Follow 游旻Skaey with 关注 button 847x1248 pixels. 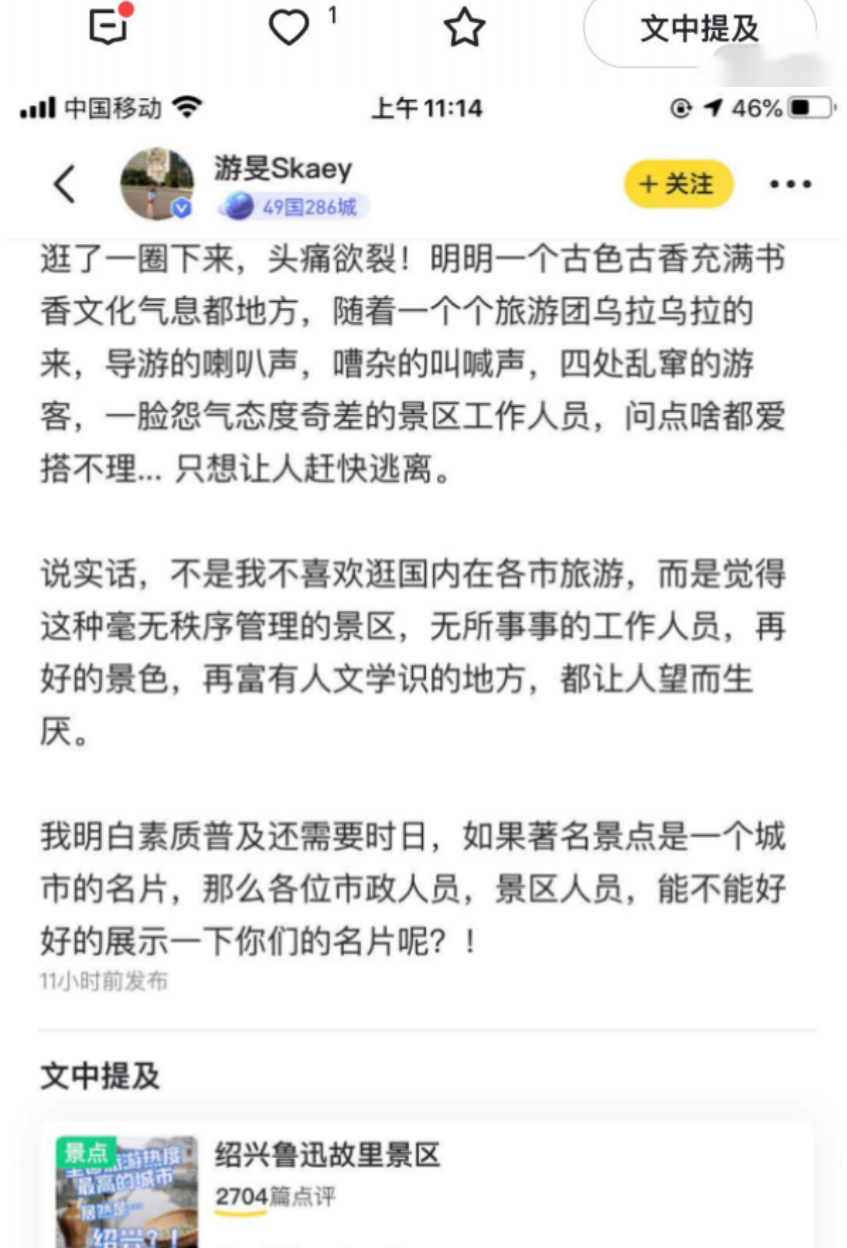679,184
